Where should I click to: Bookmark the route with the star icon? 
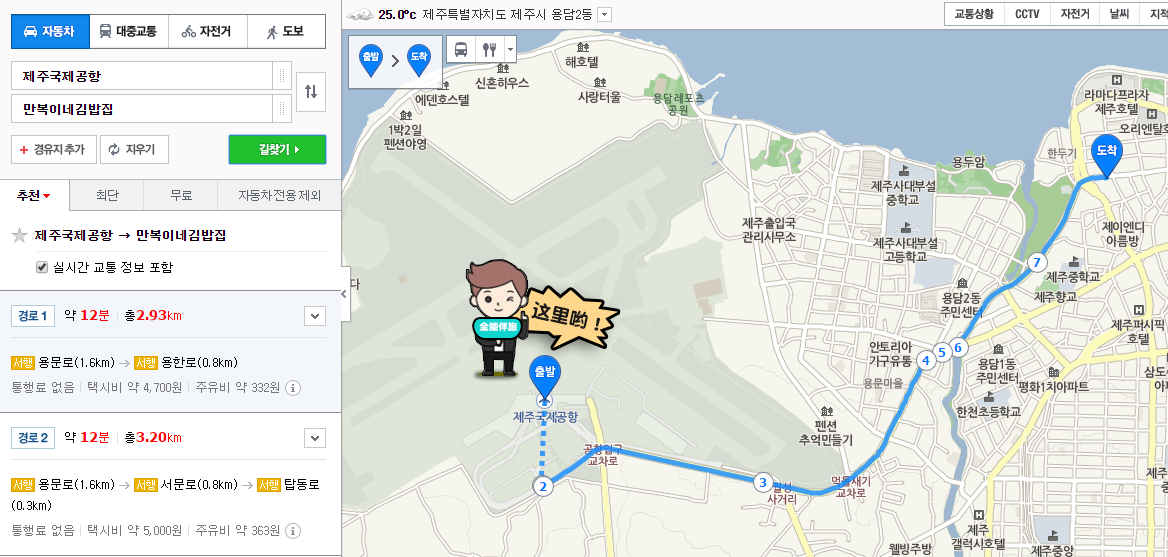(18, 236)
